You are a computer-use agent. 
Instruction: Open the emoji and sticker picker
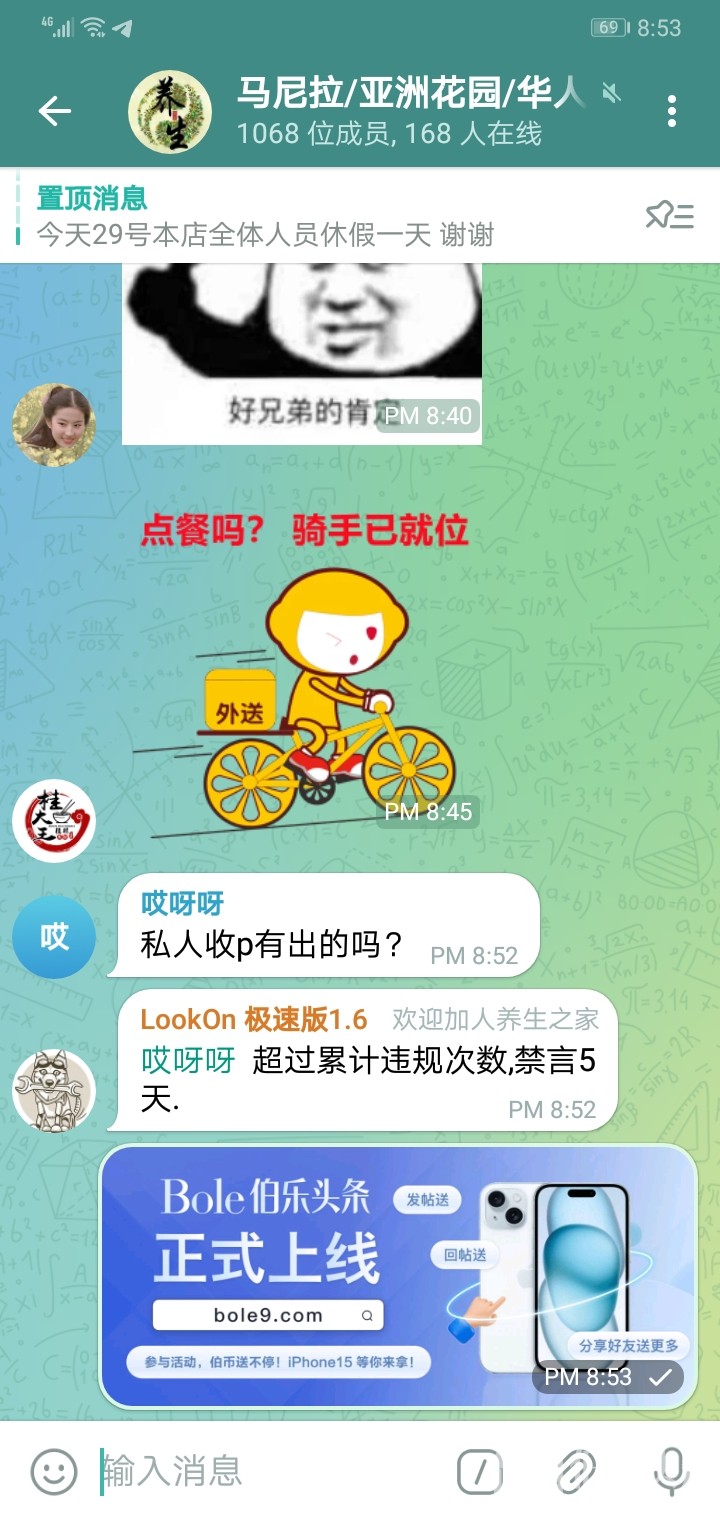(x=54, y=1471)
